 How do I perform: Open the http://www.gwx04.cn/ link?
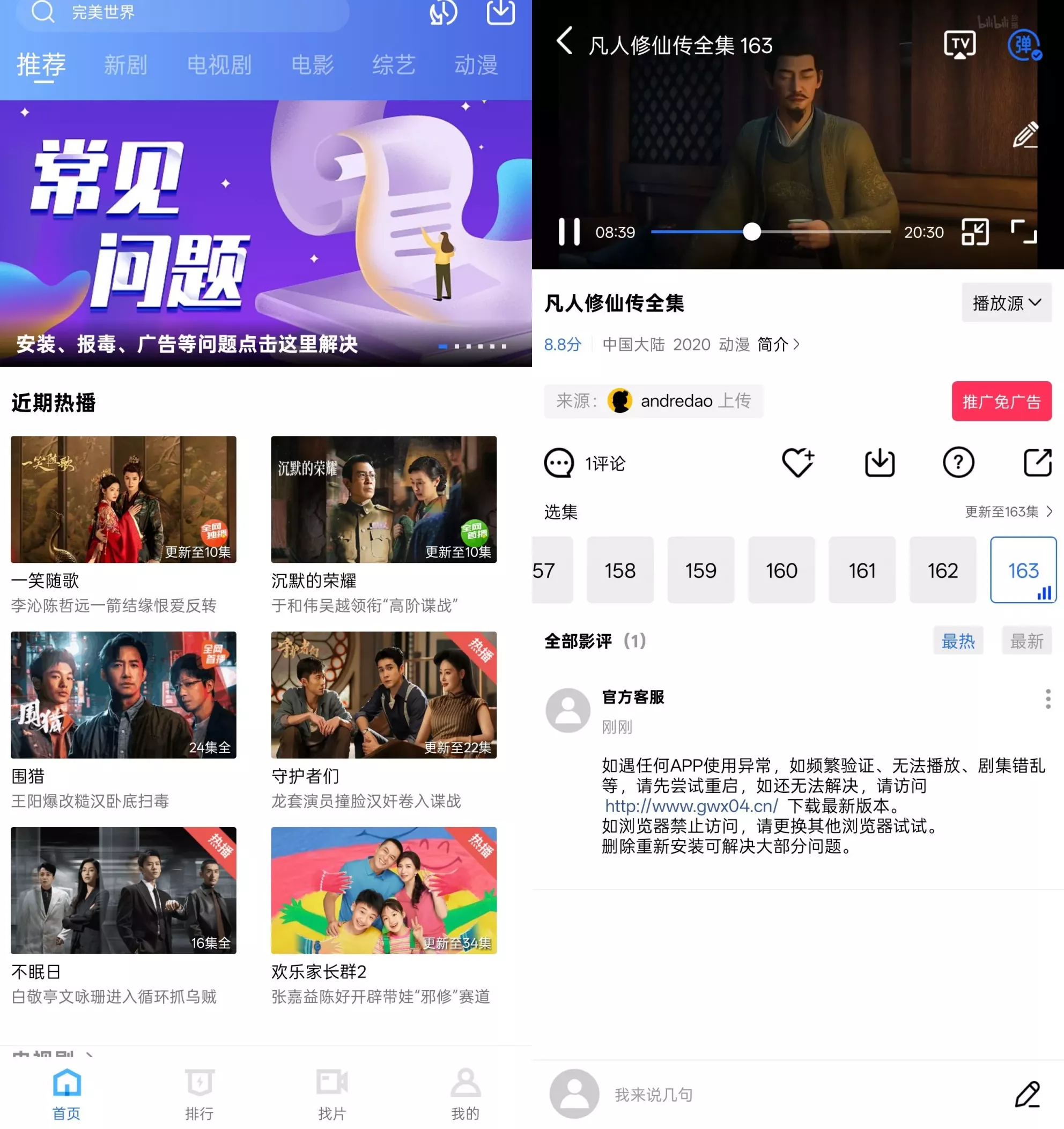pos(691,806)
